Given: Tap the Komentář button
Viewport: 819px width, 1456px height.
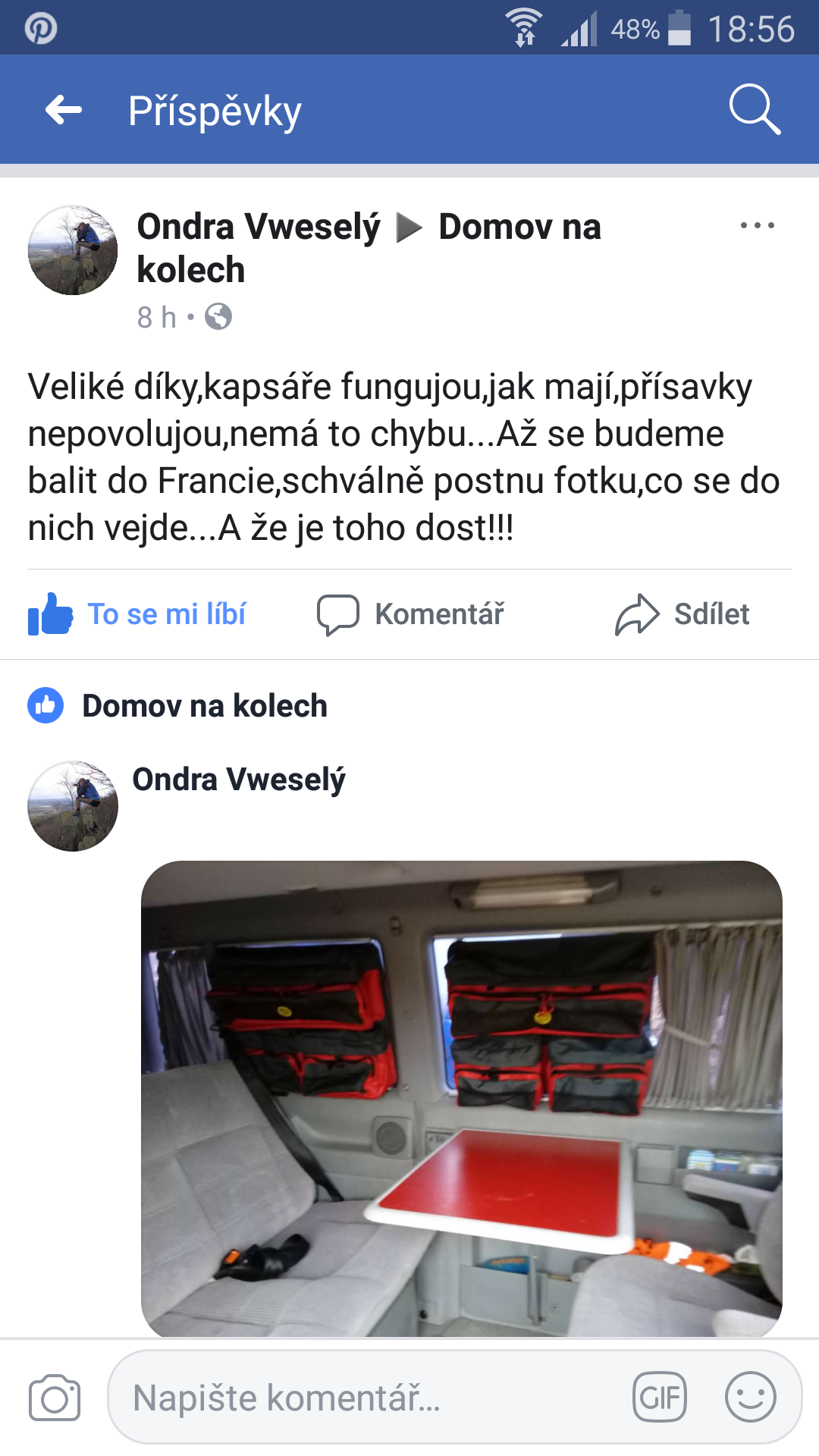Looking at the screenshot, I should [411, 614].
